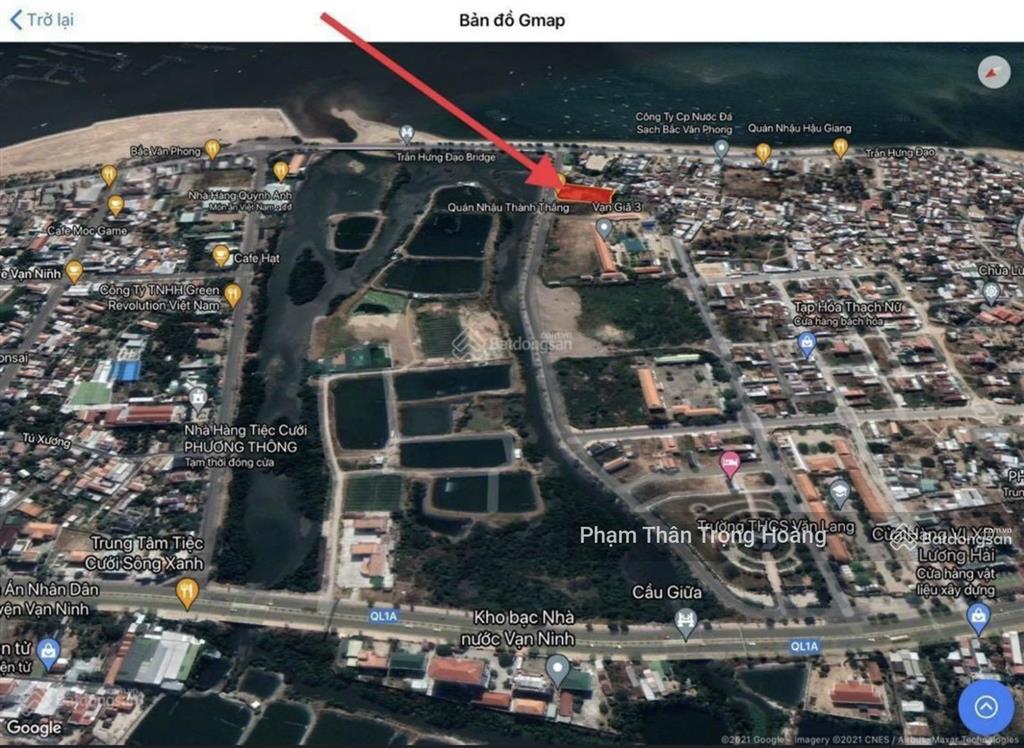Tap the compass to reset map orientation
Image resolution: width=1024 pixels, height=748 pixels.
993,72
